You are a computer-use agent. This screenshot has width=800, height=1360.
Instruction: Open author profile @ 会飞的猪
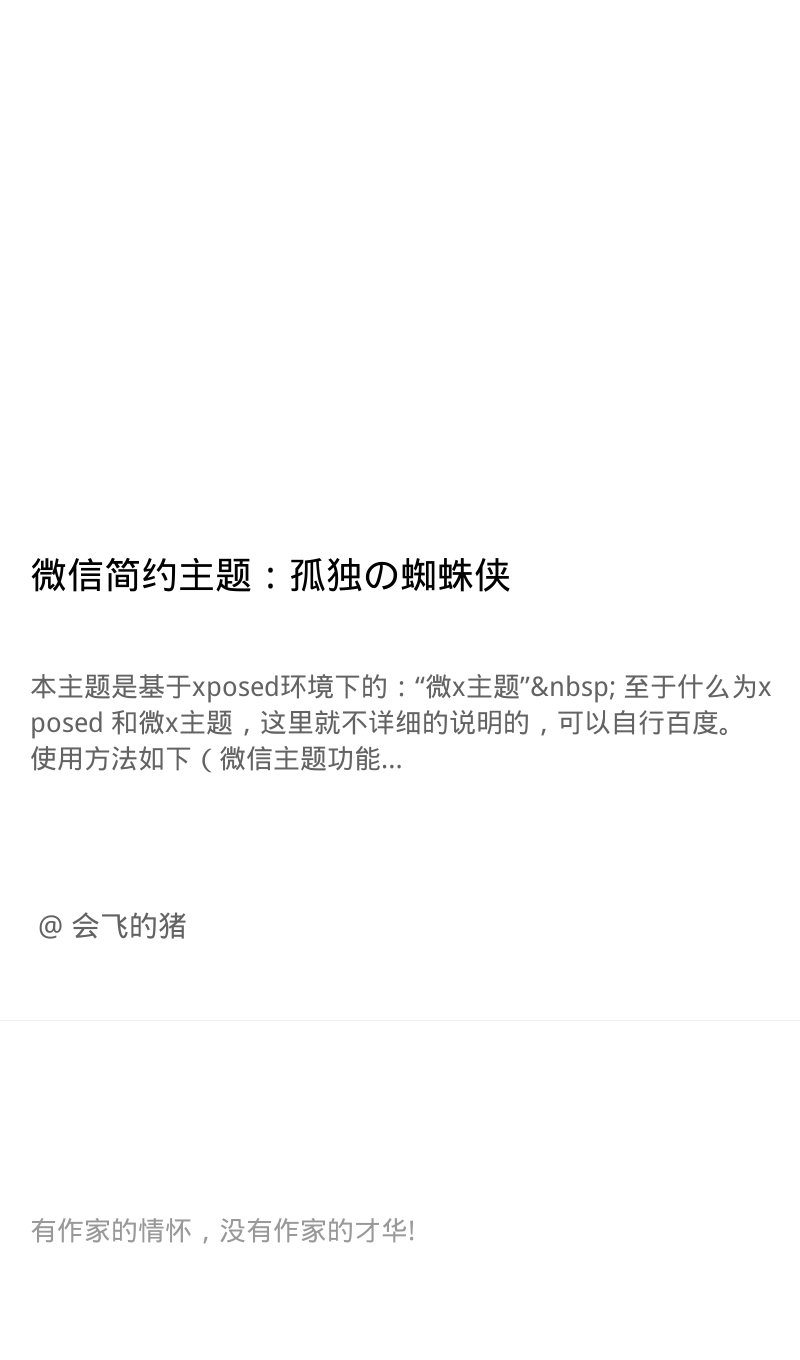(x=112, y=926)
